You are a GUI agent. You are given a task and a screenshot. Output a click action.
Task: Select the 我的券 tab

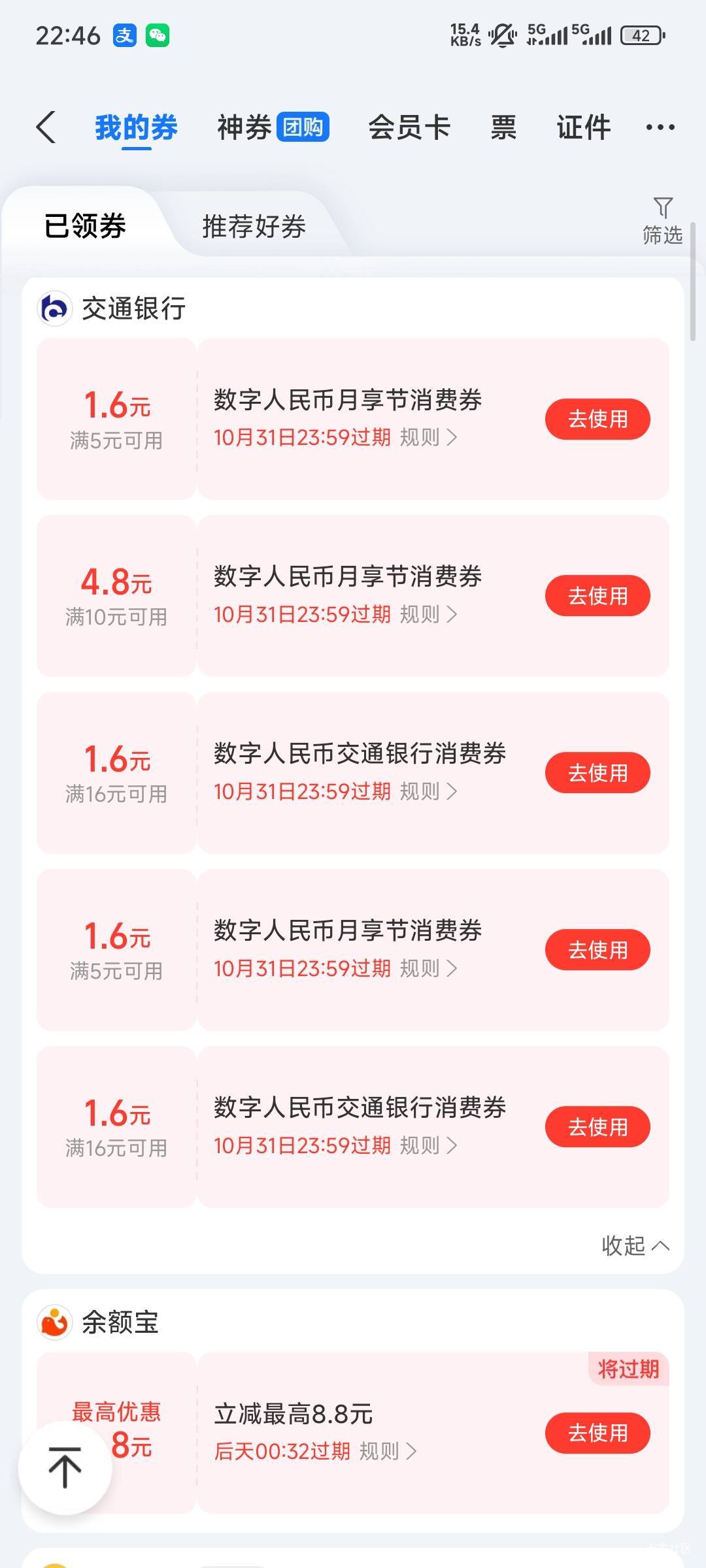click(x=136, y=127)
